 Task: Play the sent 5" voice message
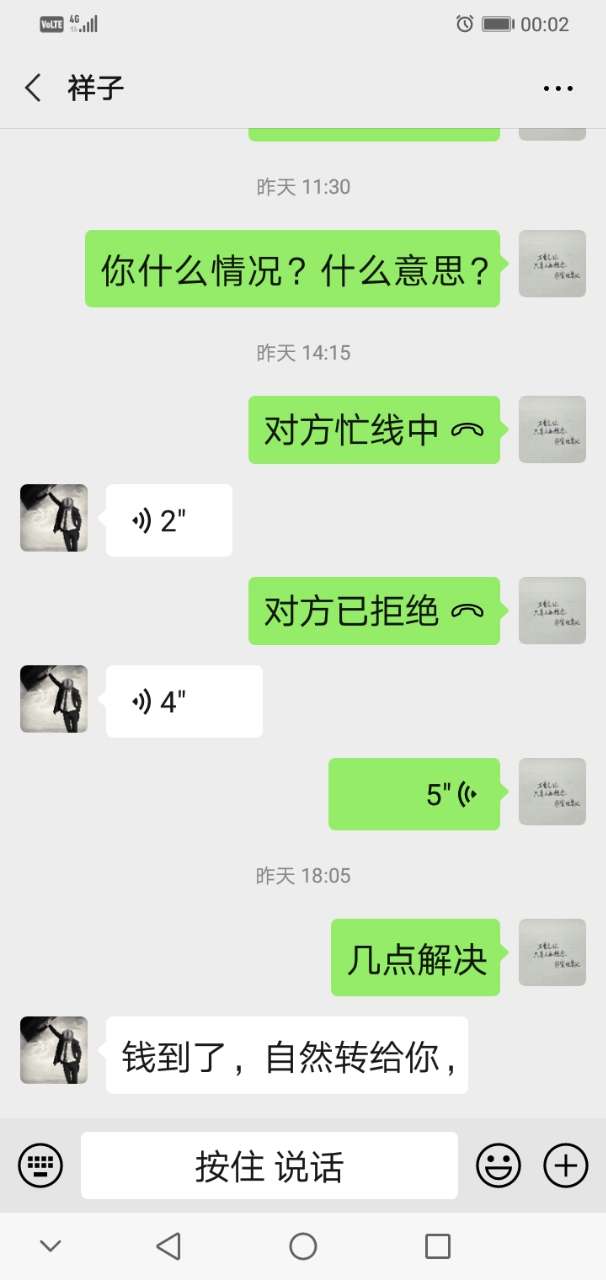pyautogui.click(x=414, y=794)
